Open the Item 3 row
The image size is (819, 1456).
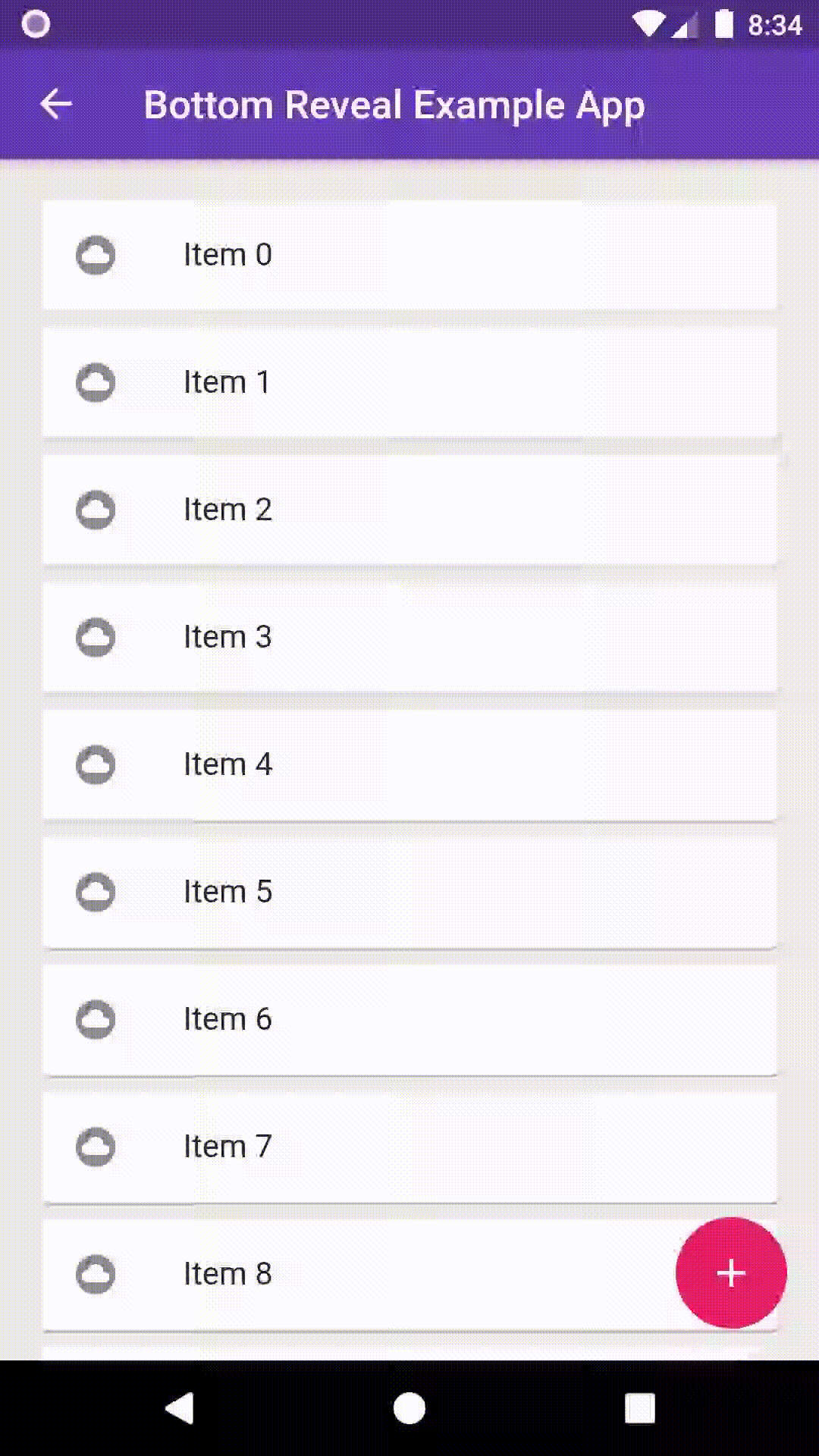[409, 637]
